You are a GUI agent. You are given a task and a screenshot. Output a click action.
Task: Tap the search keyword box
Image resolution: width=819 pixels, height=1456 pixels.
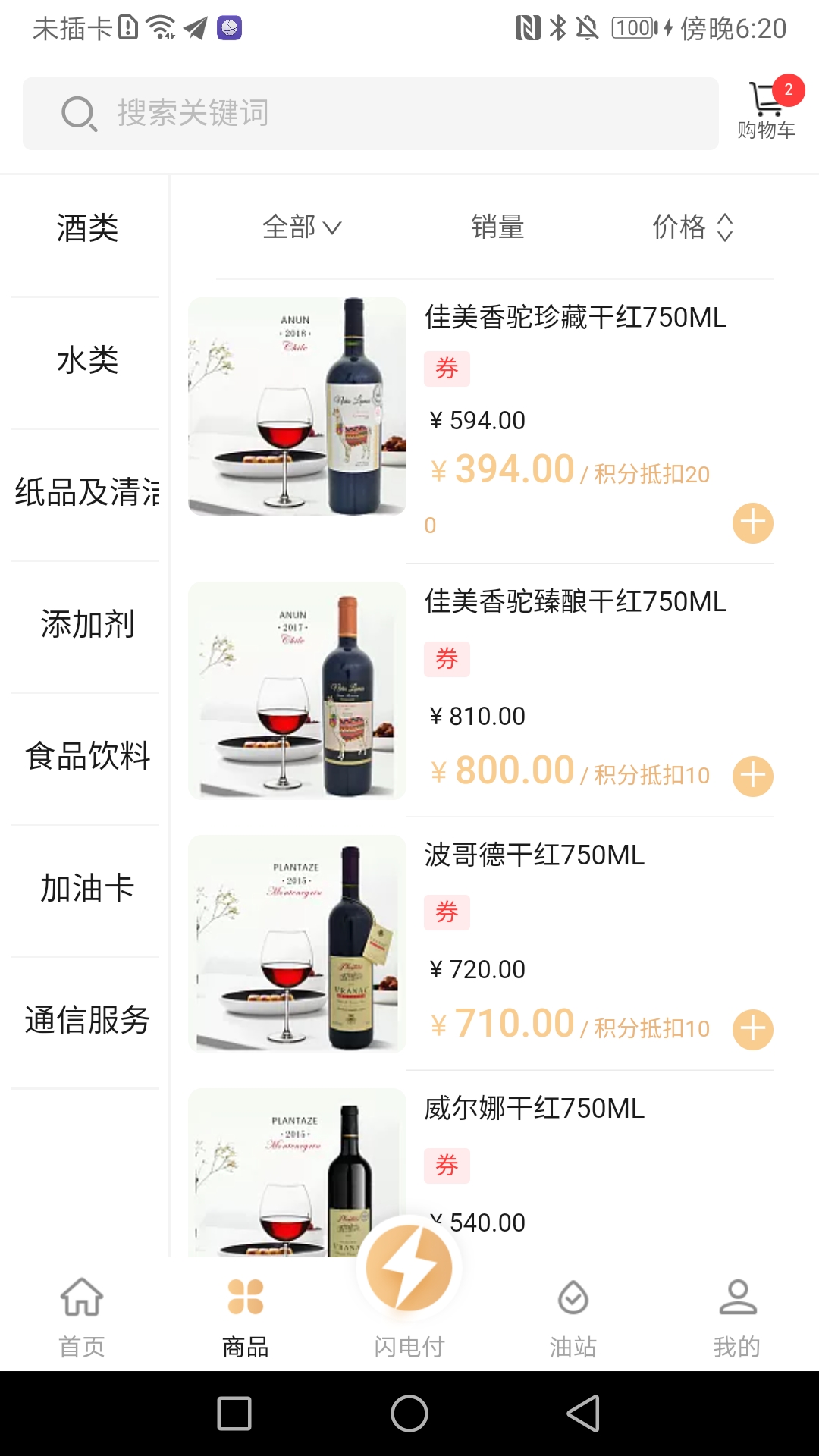tap(370, 114)
